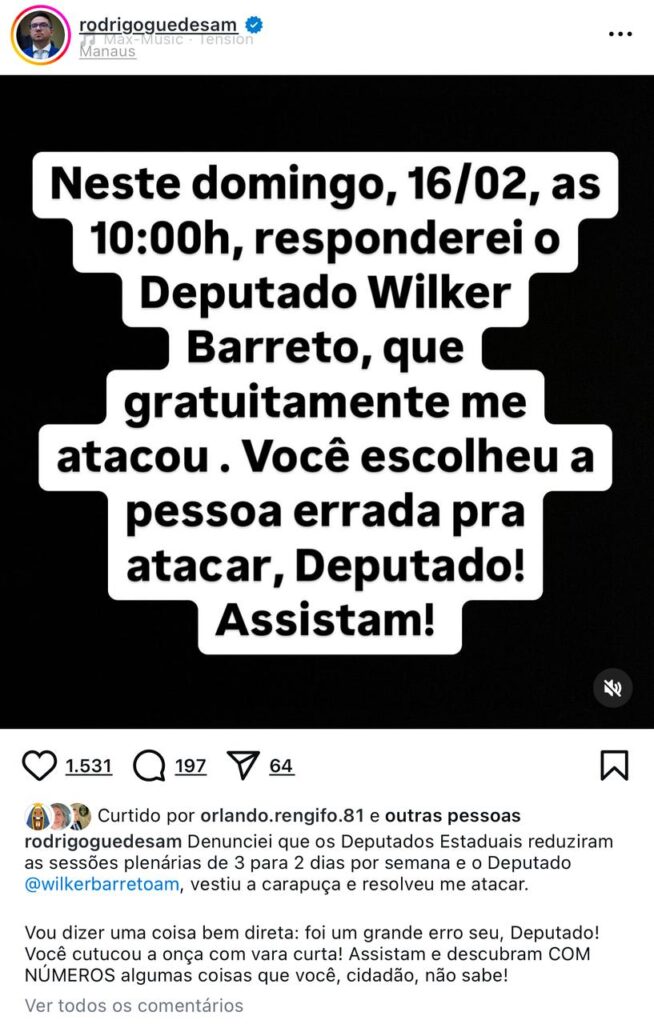Share the post via paper plane icon
This screenshot has width=654, height=1024.
click(244, 767)
